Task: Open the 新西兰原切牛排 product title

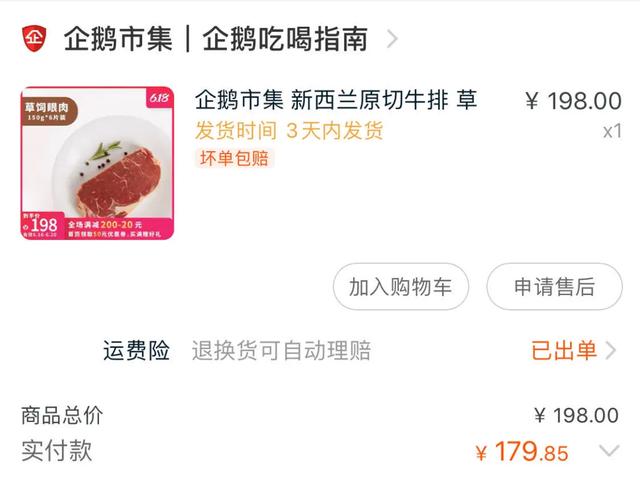Action: coord(335,101)
